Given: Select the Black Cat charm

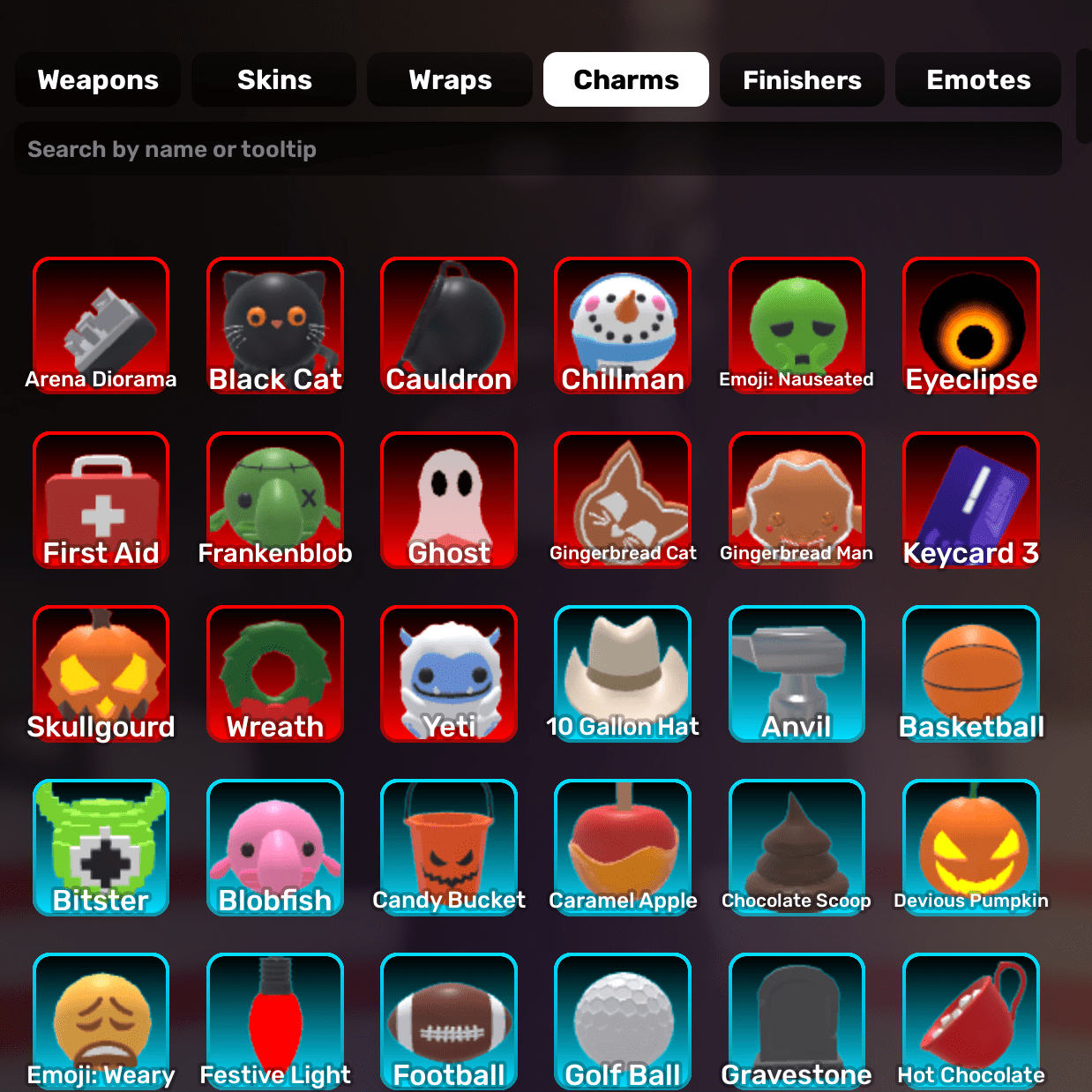Looking at the screenshot, I should click(275, 325).
